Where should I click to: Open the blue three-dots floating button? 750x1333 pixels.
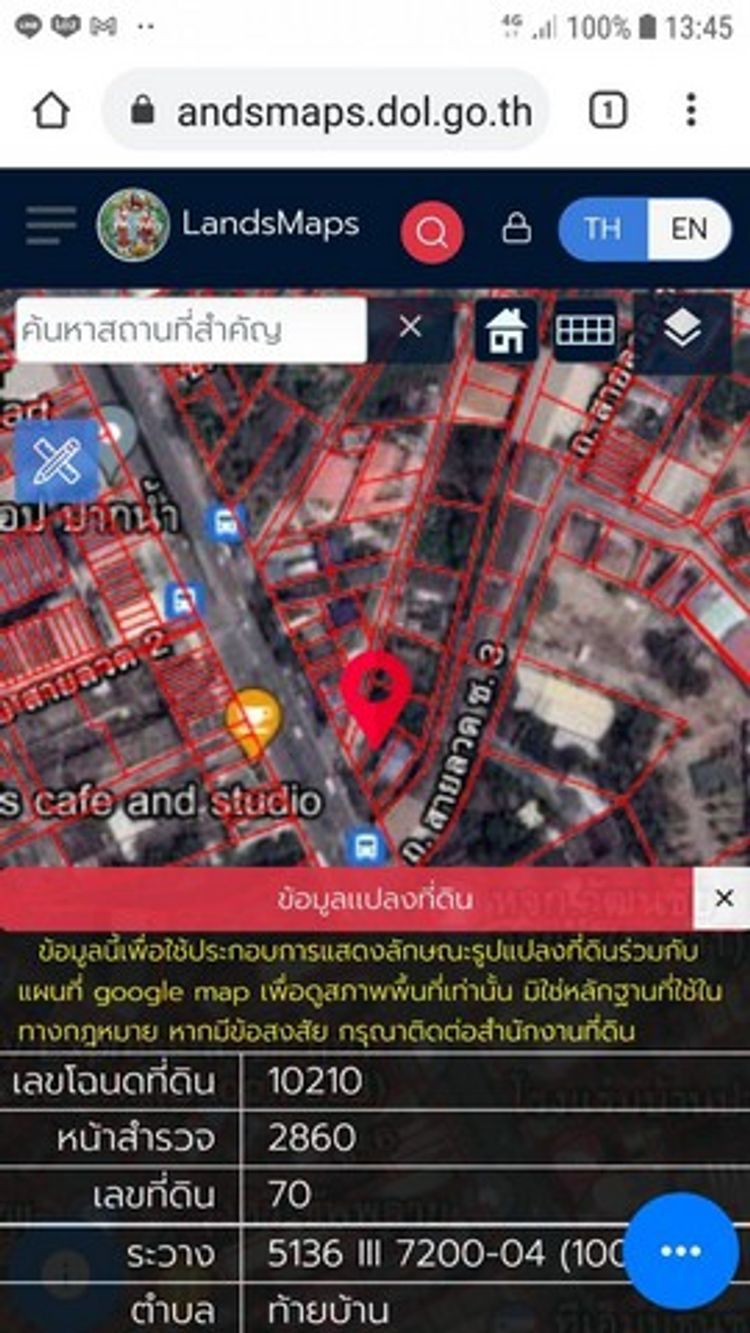pyautogui.click(x=681, y=1251)
